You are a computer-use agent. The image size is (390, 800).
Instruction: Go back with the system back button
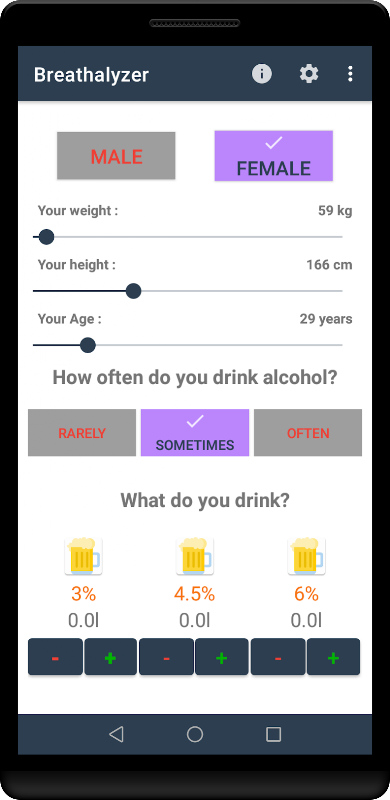[116, 734]
